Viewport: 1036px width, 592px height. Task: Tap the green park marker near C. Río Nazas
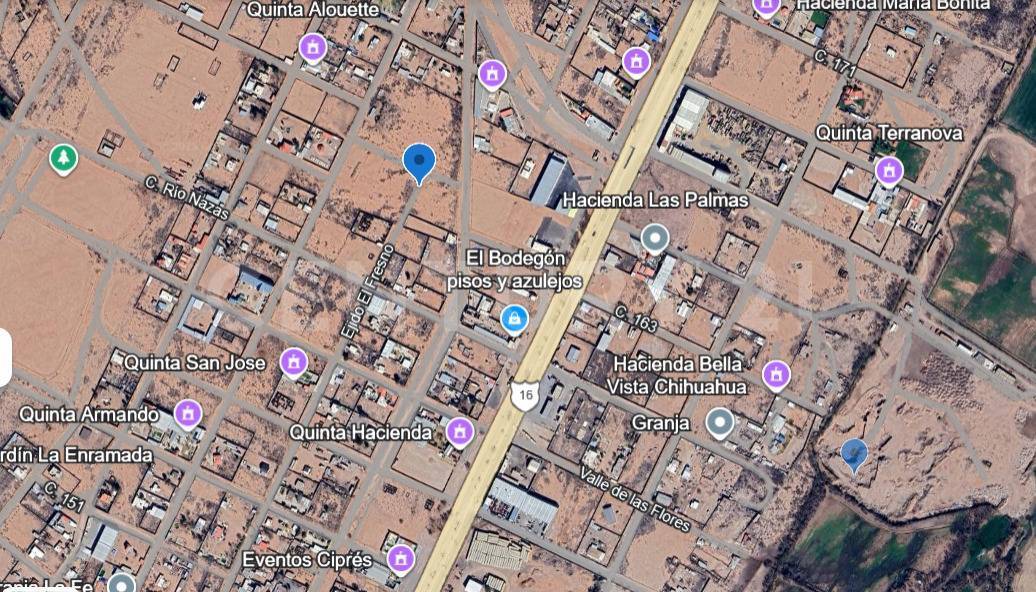pyautogui.click(x=64, y=158)
